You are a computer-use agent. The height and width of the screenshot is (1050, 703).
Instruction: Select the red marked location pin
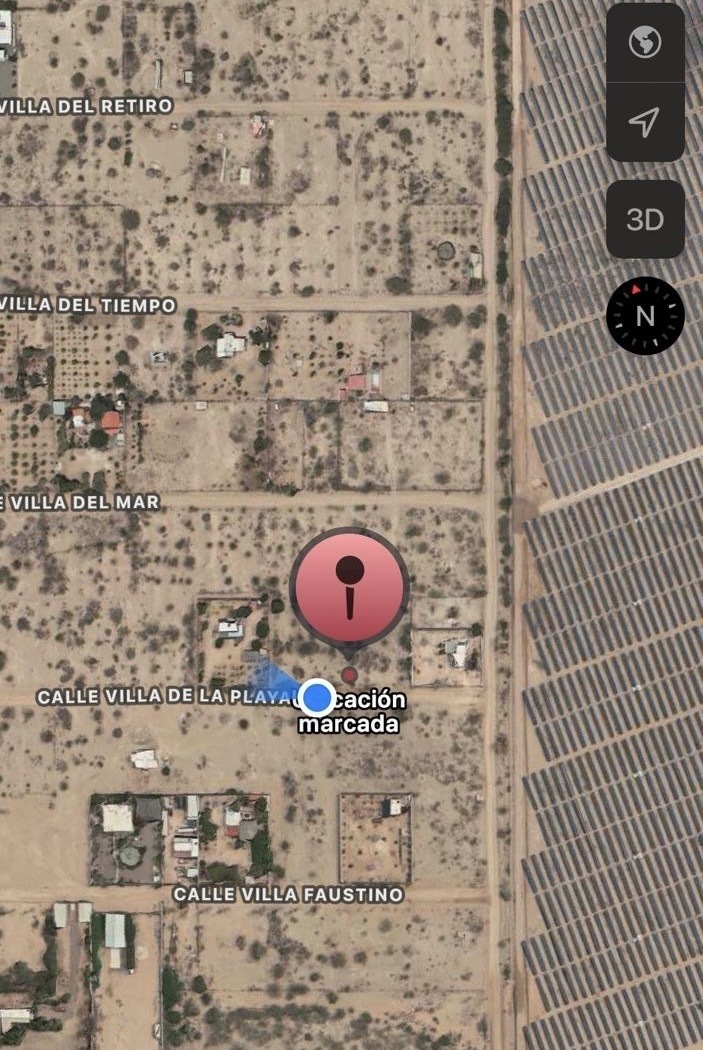[x=349, y=587]
